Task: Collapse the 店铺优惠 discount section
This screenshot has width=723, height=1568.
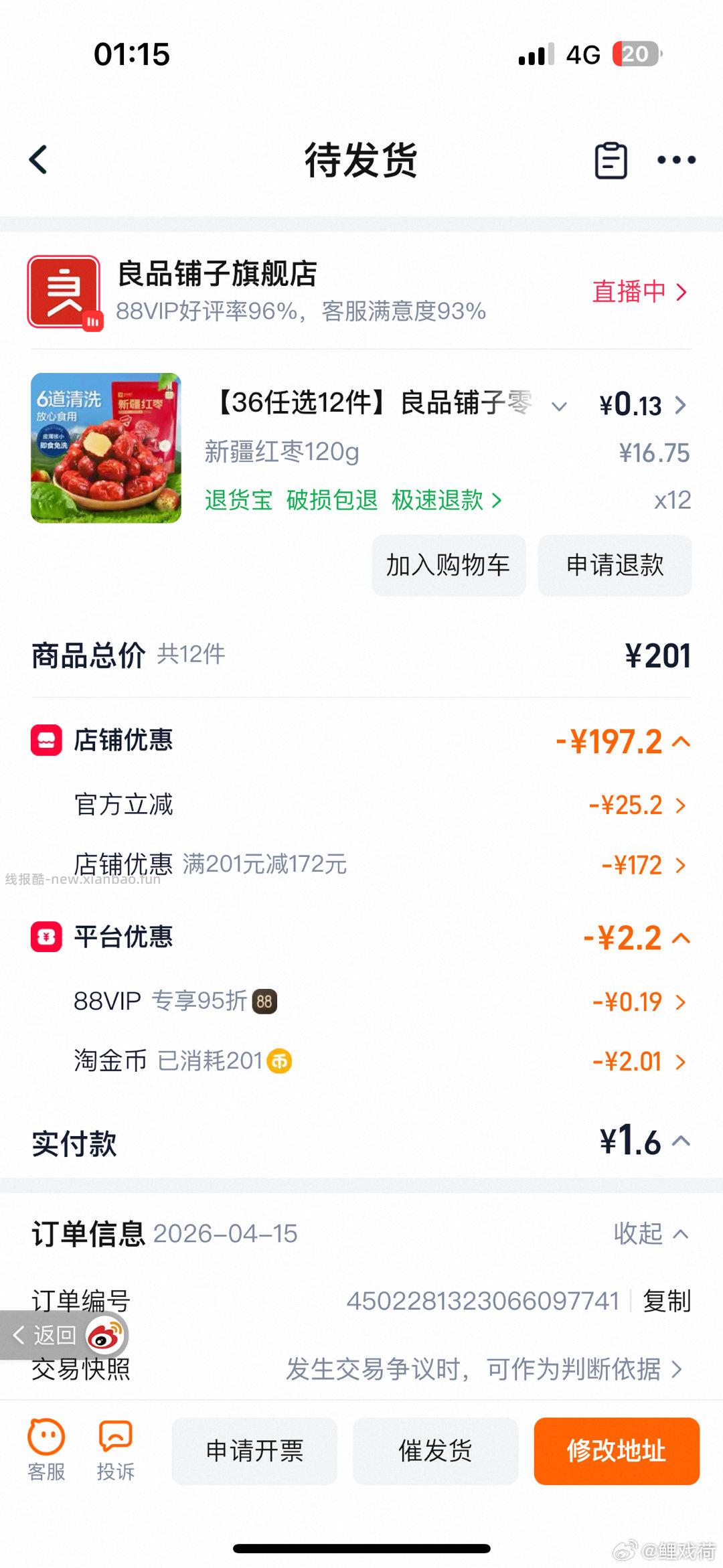Action: 681,740
